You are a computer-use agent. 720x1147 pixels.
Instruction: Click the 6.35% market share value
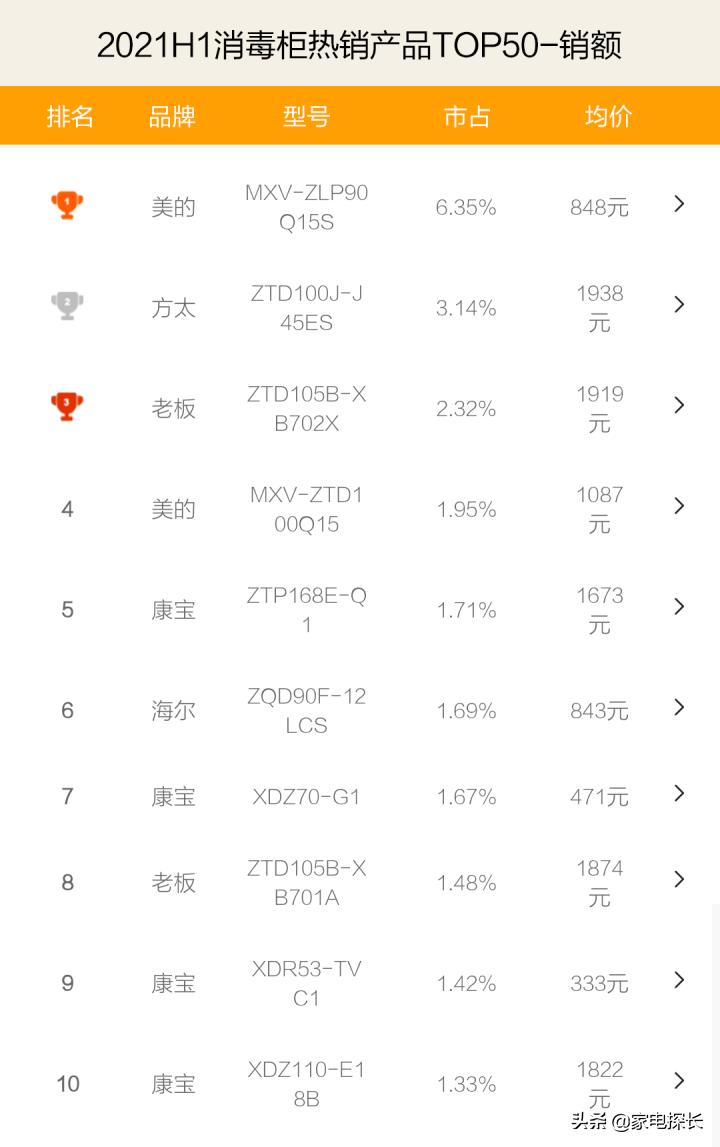click(464, 207)
